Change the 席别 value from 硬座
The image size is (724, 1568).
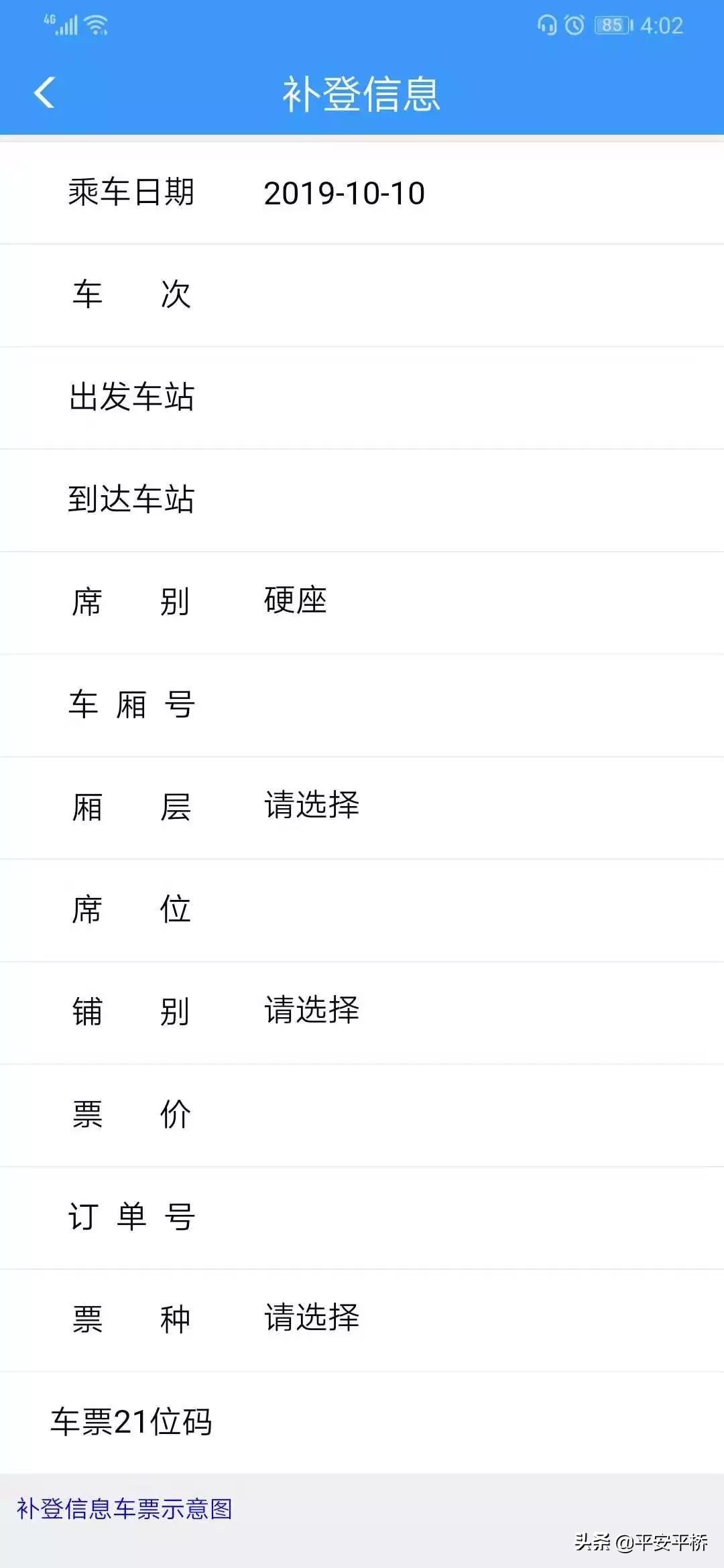(295, 602)
